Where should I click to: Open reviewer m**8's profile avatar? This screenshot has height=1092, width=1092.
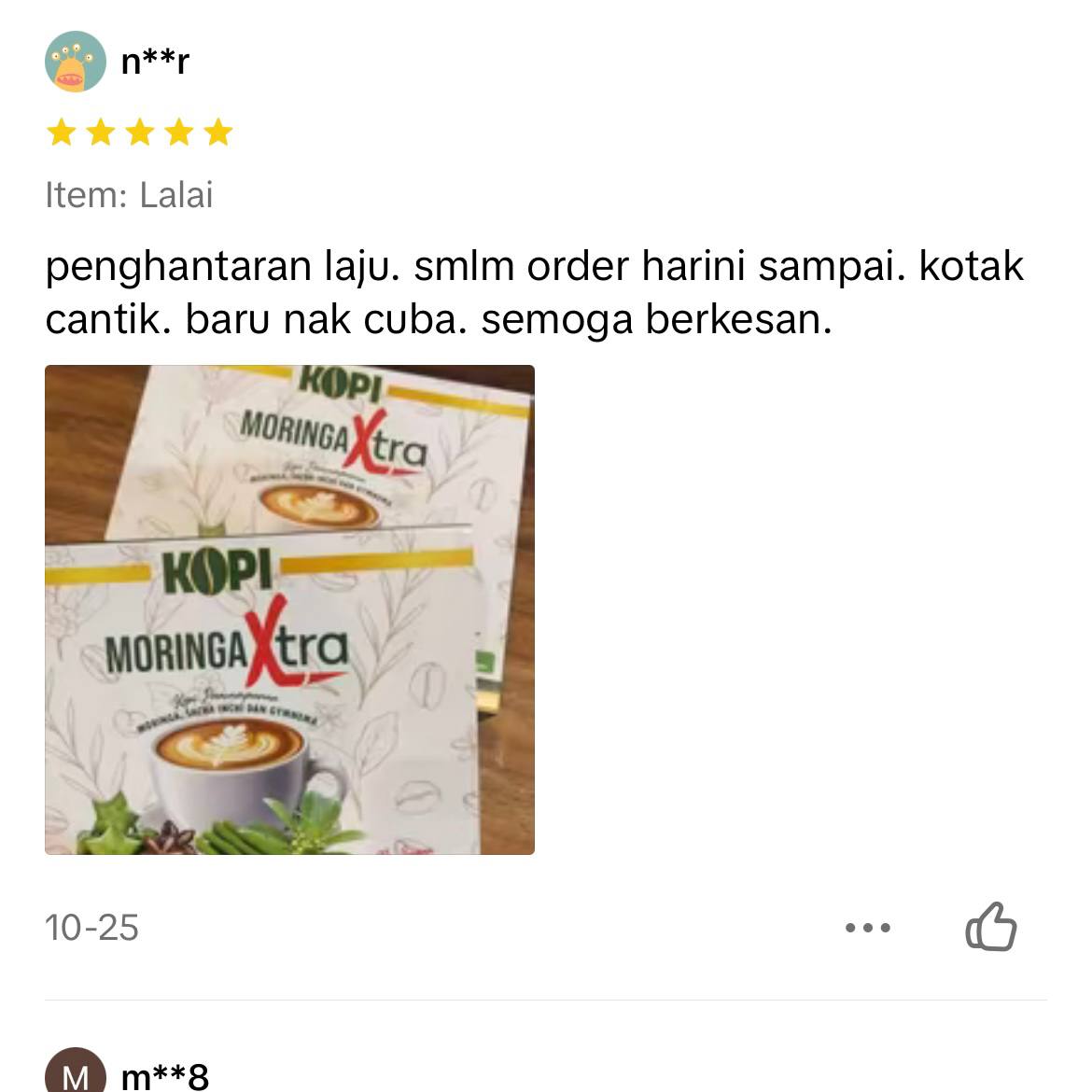point(75,1073)
